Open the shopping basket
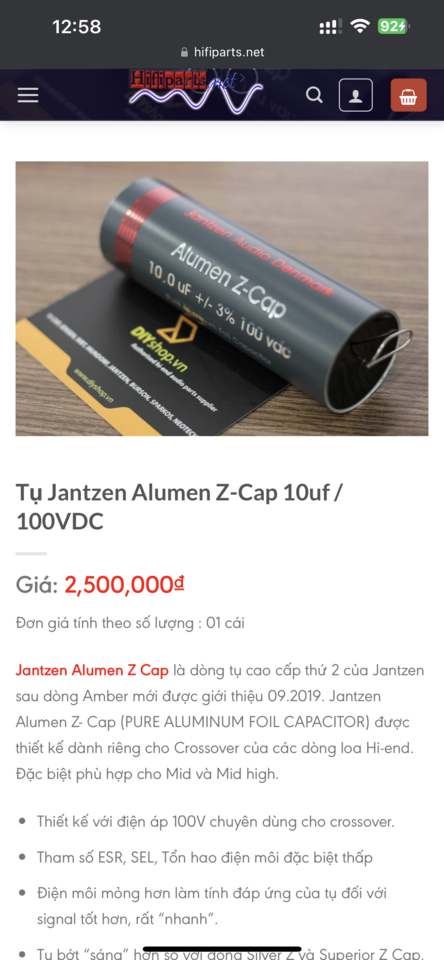The height and width of the screenshot is (960, 444). pos(408,96)
